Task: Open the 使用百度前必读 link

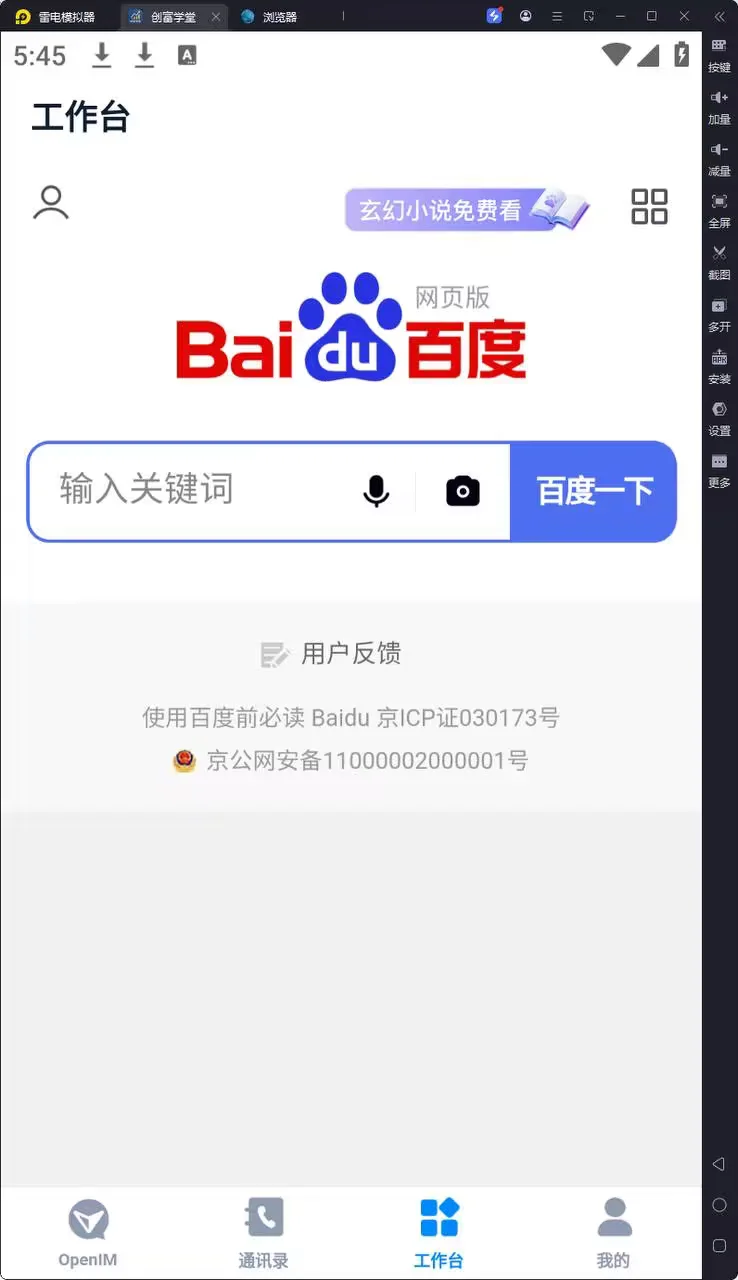Action: pos(224,717)
